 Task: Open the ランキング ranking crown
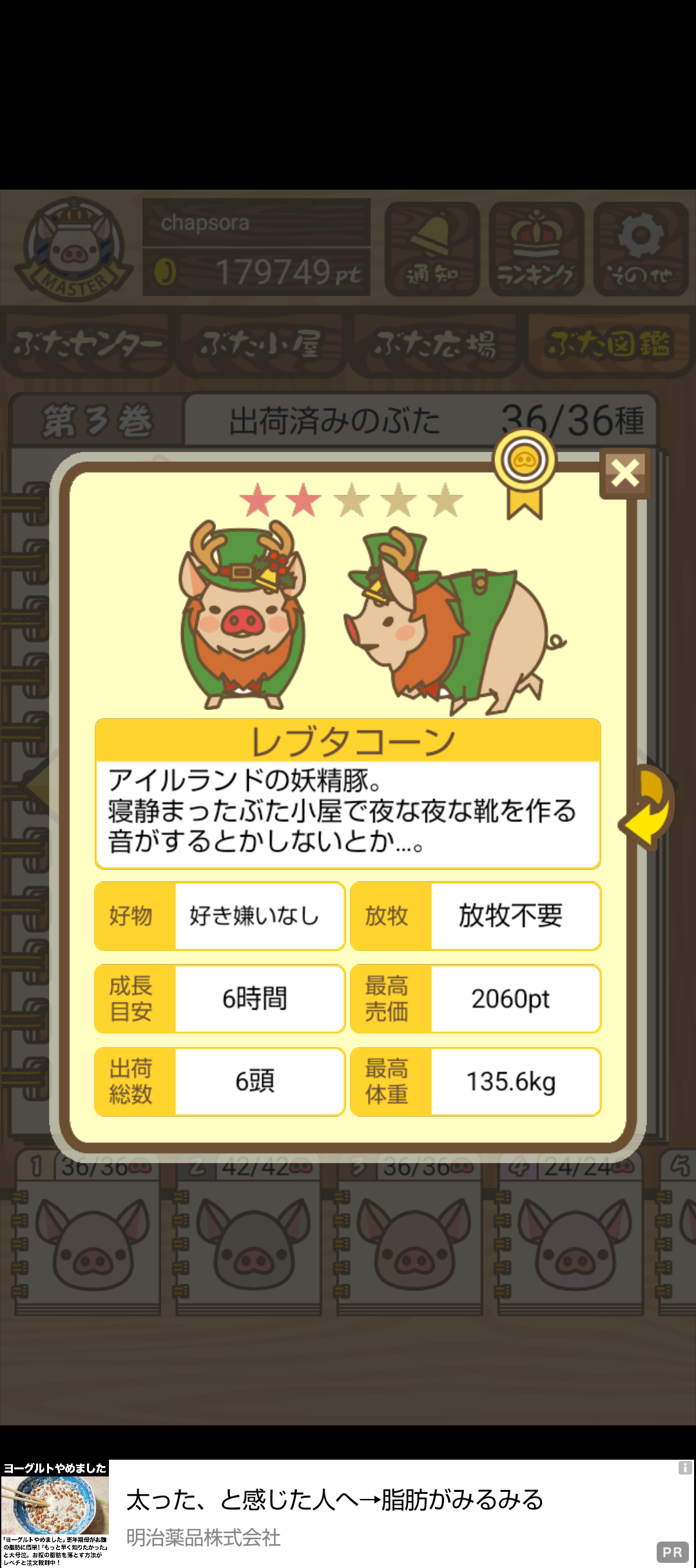(536, 249)
